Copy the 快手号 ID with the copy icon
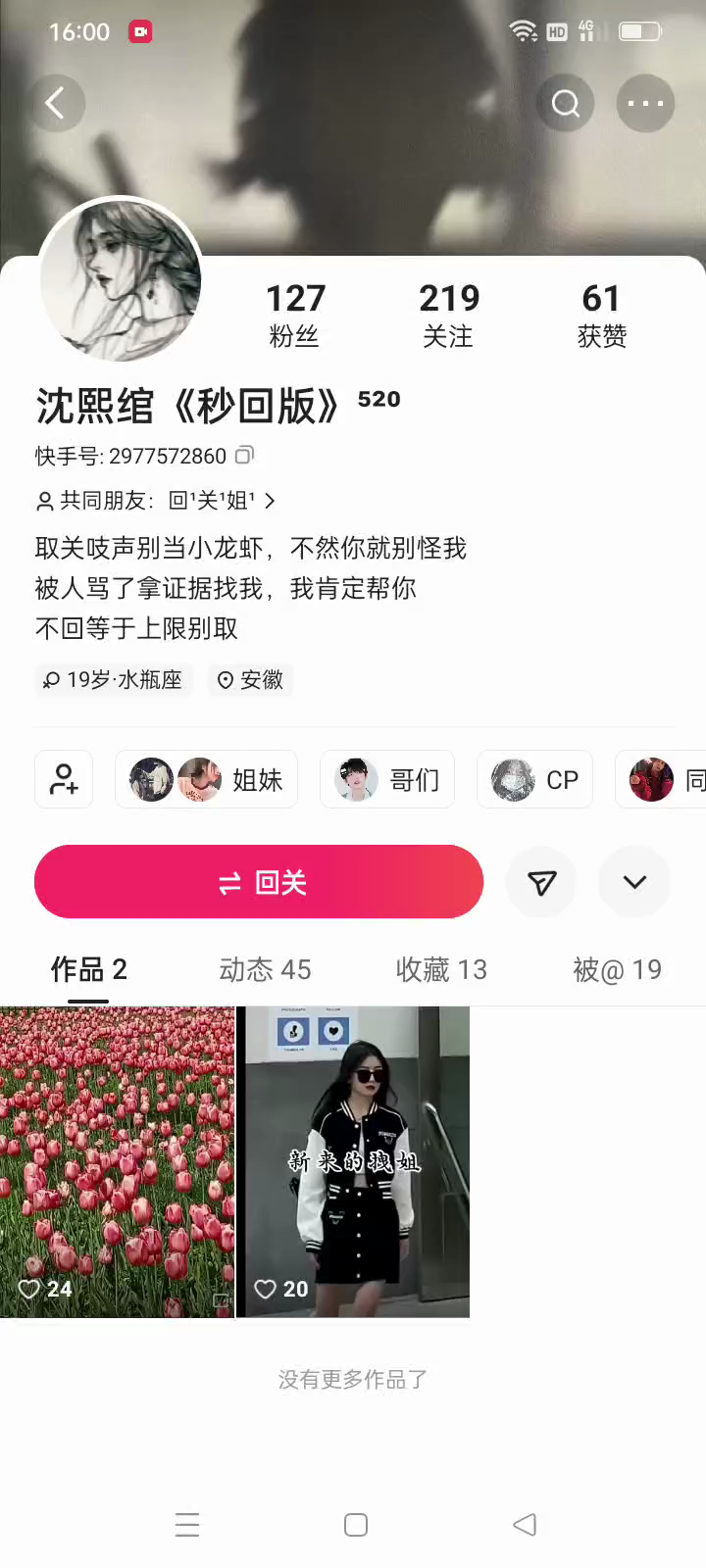The width and height of the screenshot is (706, 1568). tap(245, 455)
